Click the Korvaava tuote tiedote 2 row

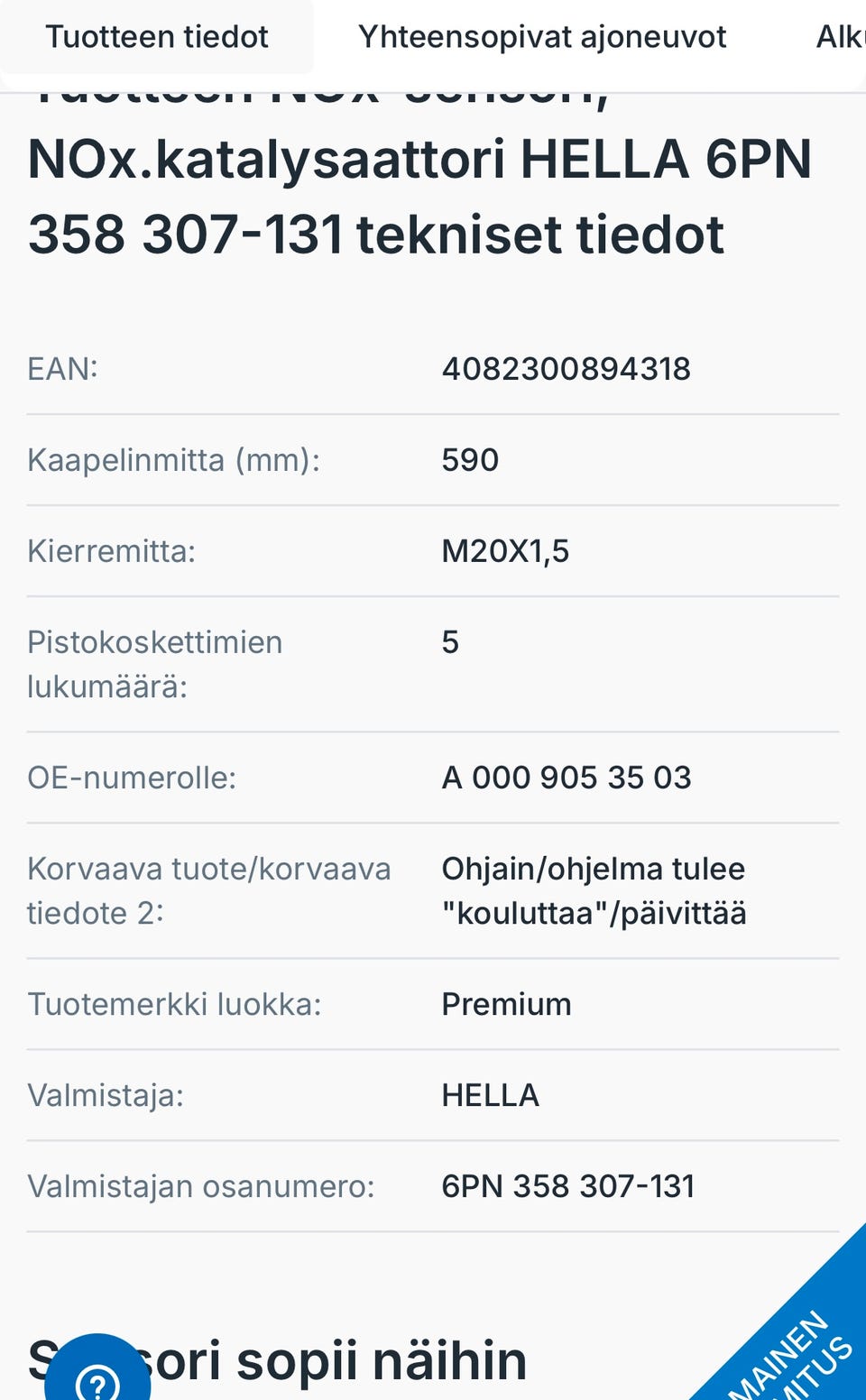pos(210,889)
